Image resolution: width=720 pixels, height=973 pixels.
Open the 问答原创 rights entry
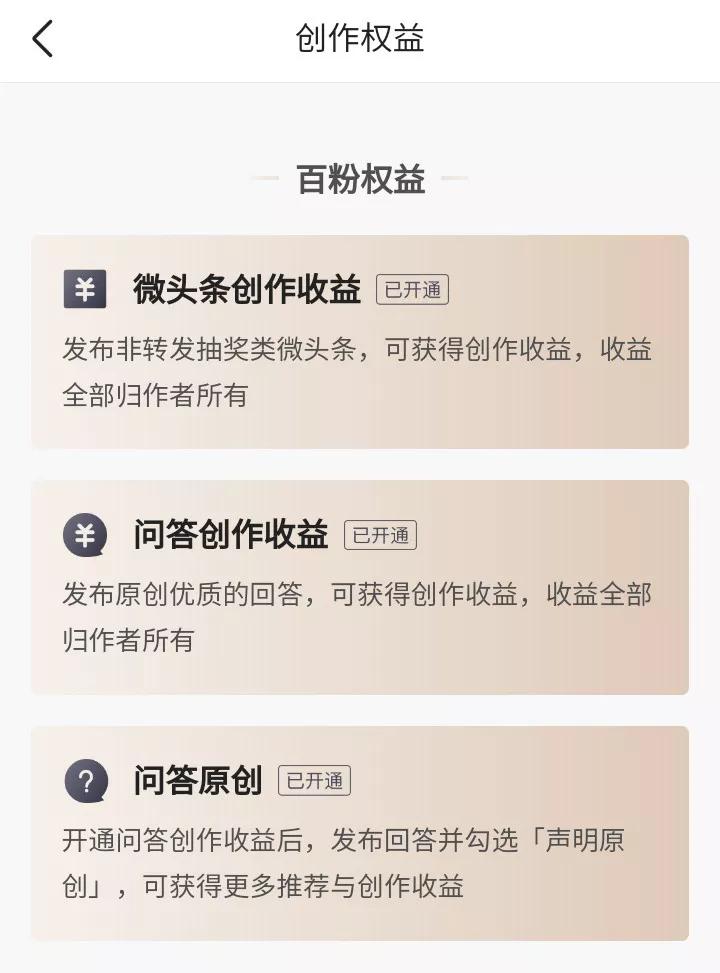[197, 781]
